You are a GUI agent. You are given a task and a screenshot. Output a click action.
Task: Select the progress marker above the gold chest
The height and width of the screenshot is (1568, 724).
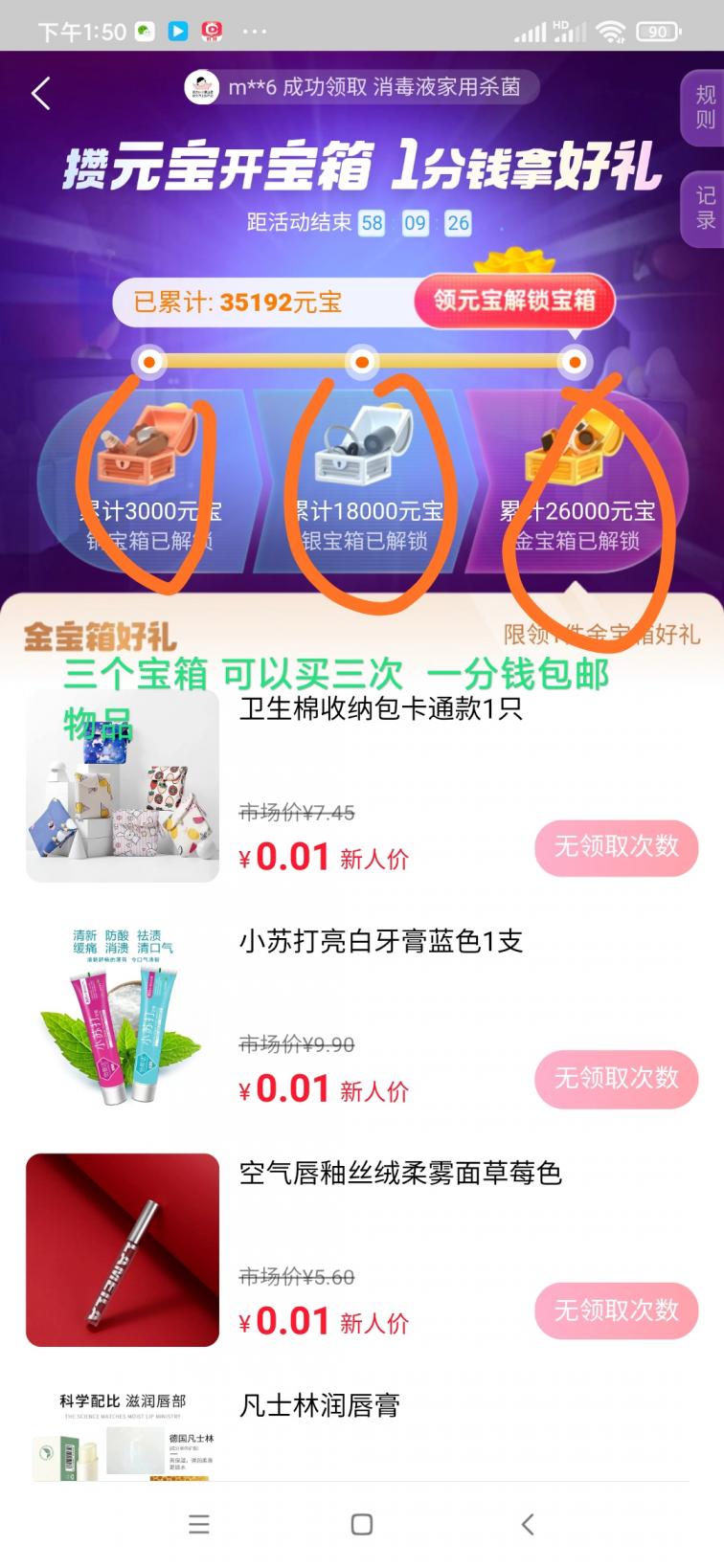tap(574, 362)
